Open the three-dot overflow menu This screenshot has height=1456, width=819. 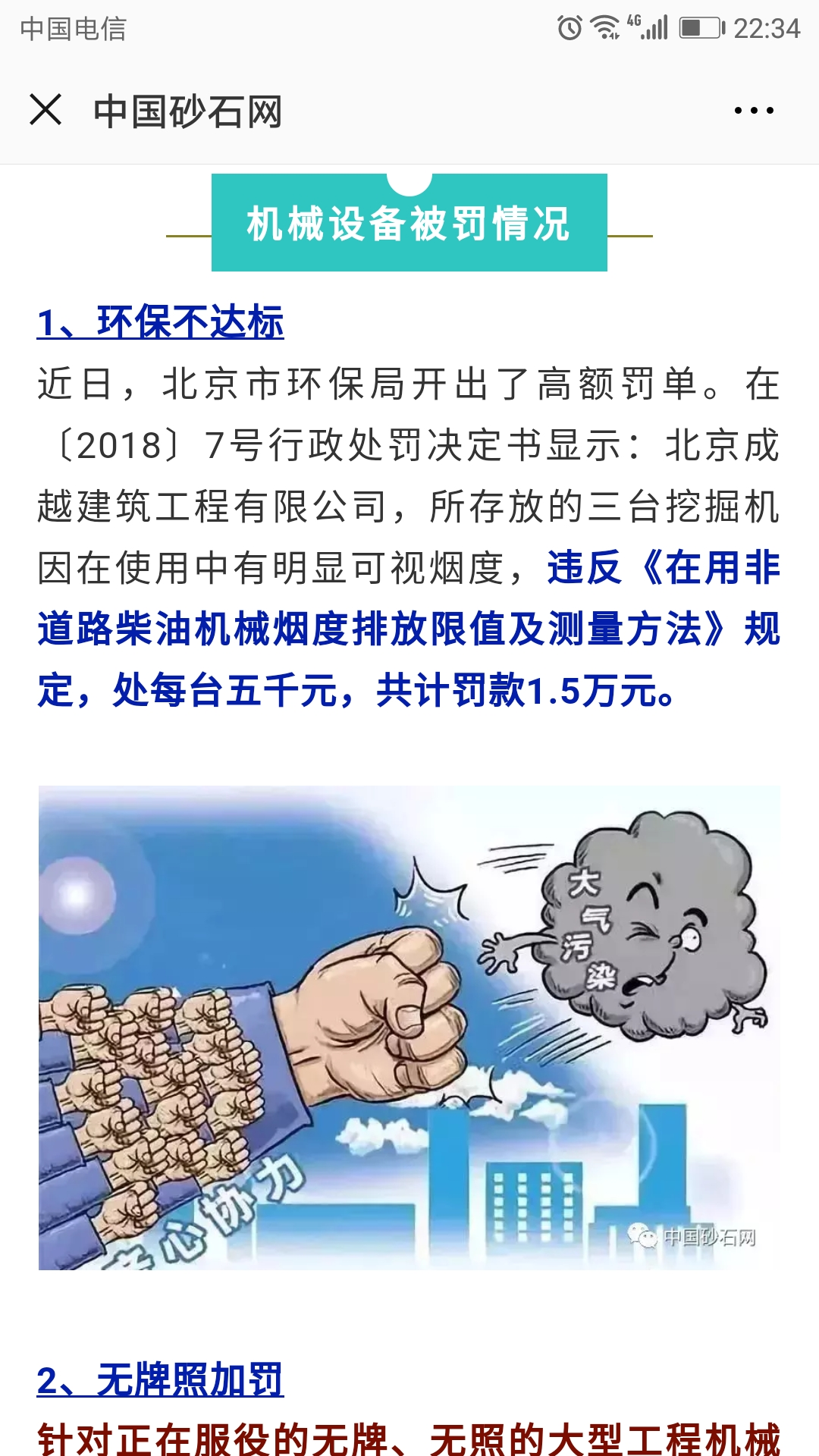click(x=754, y=111)
